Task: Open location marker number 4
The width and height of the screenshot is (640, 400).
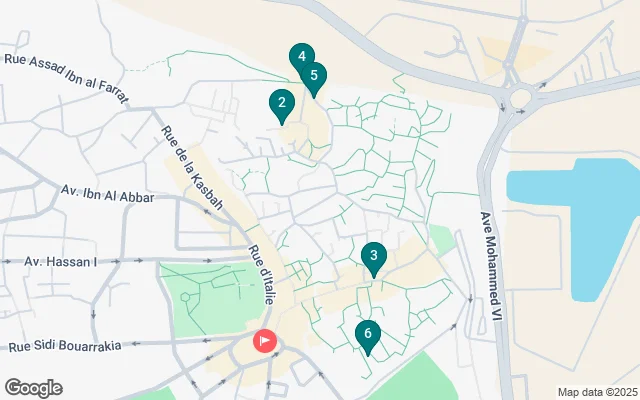Action: [300, 57]
